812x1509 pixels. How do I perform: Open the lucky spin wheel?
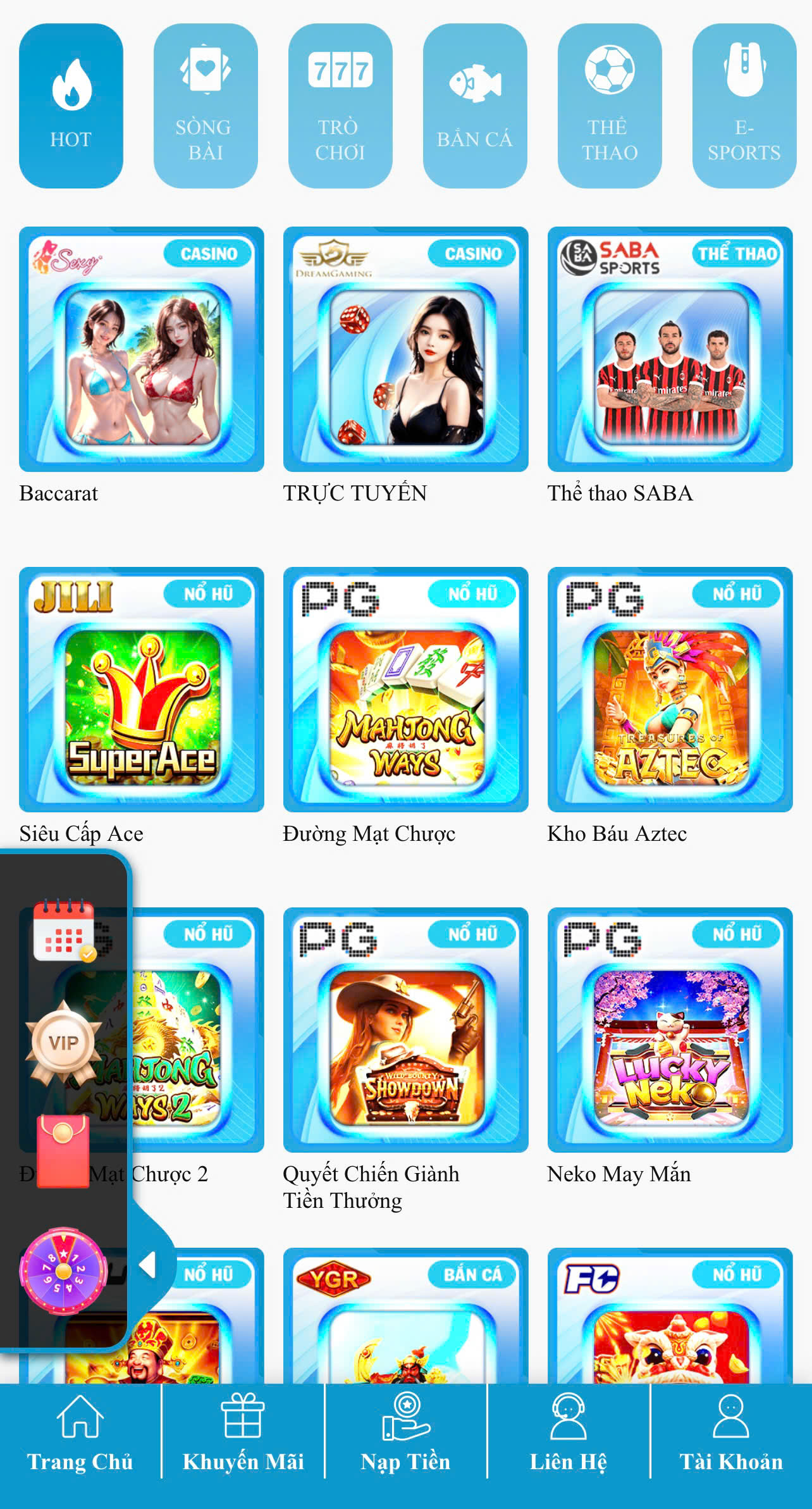click(x=63, y=1271)
